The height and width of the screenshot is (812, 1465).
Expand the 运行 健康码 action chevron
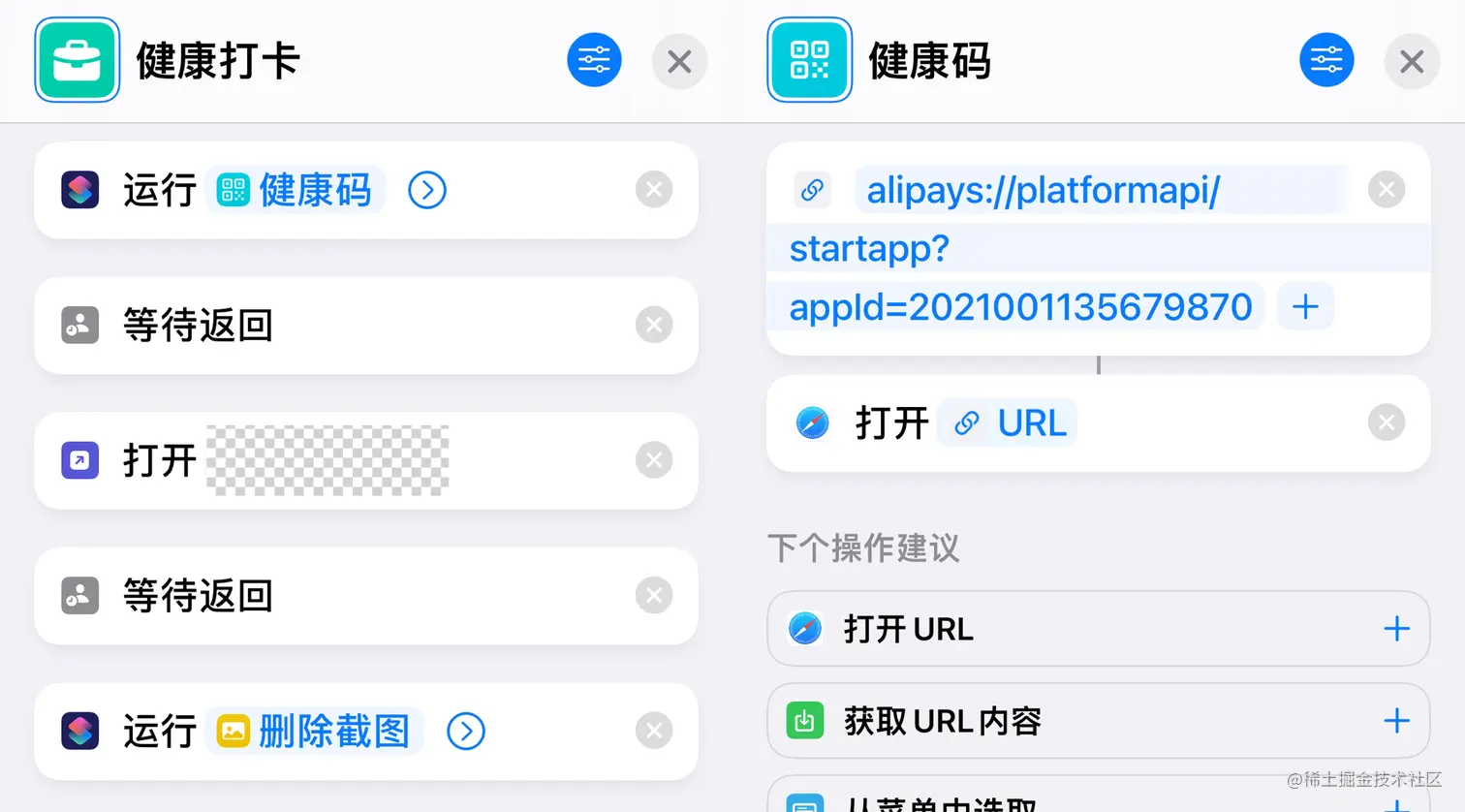(x=427, y=190)
